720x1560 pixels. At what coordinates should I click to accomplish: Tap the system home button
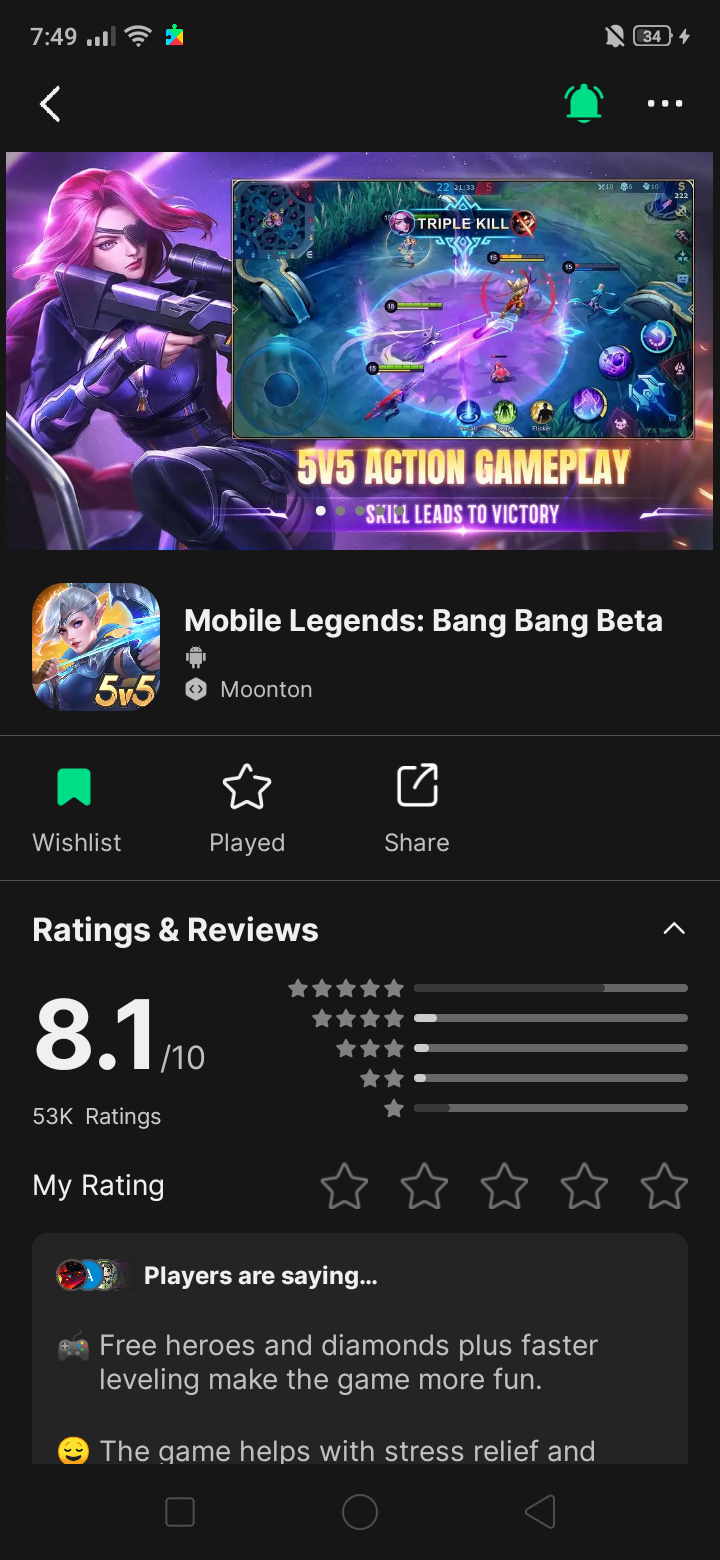(x=360, y=1512)
